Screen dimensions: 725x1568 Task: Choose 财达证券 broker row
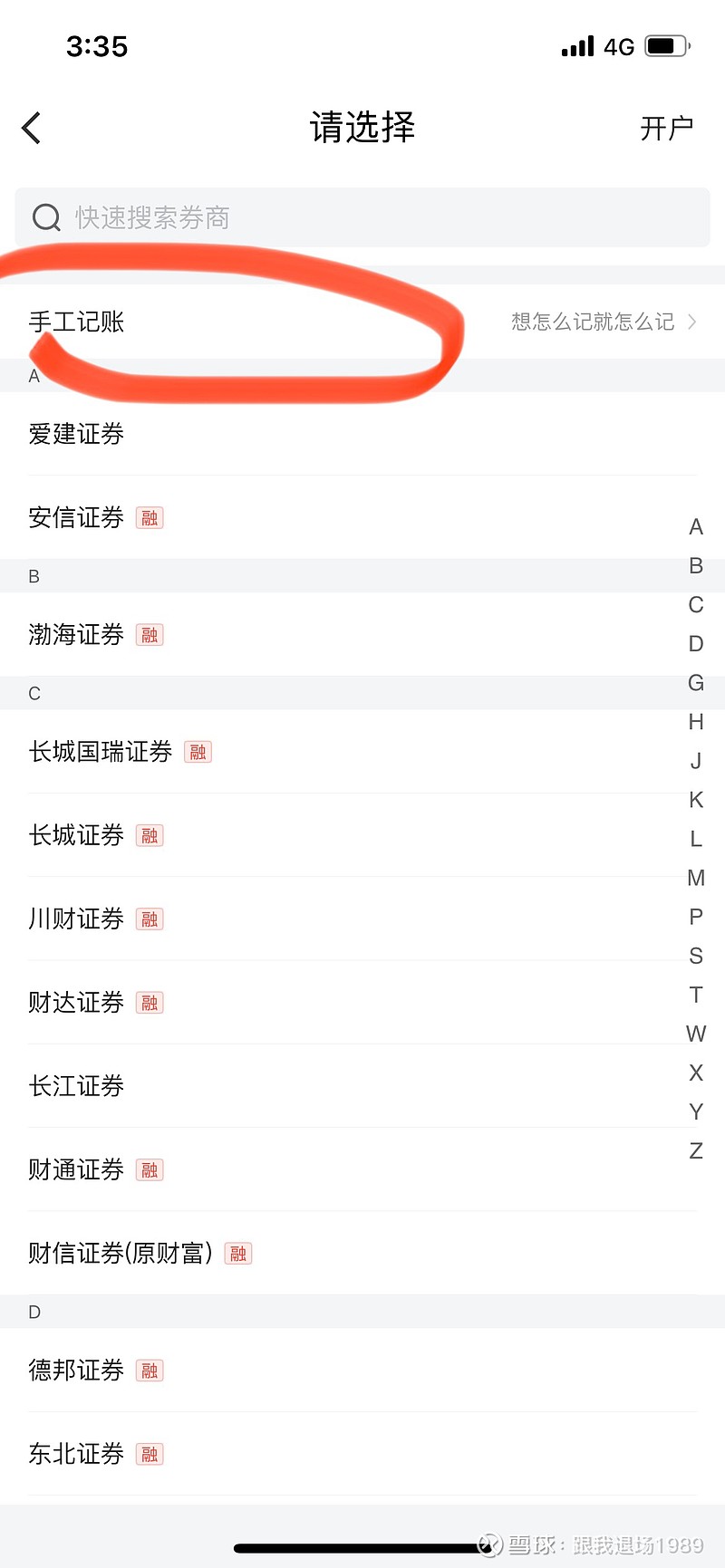point(75,1002)
